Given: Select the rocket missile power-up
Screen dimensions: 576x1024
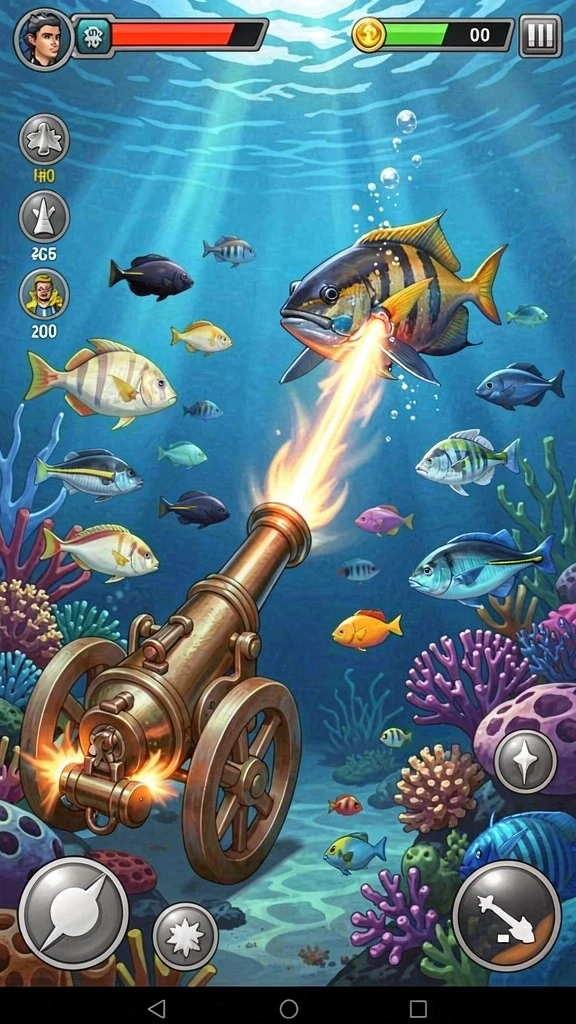Looking at the screenshot, I should tap(44, 217).
